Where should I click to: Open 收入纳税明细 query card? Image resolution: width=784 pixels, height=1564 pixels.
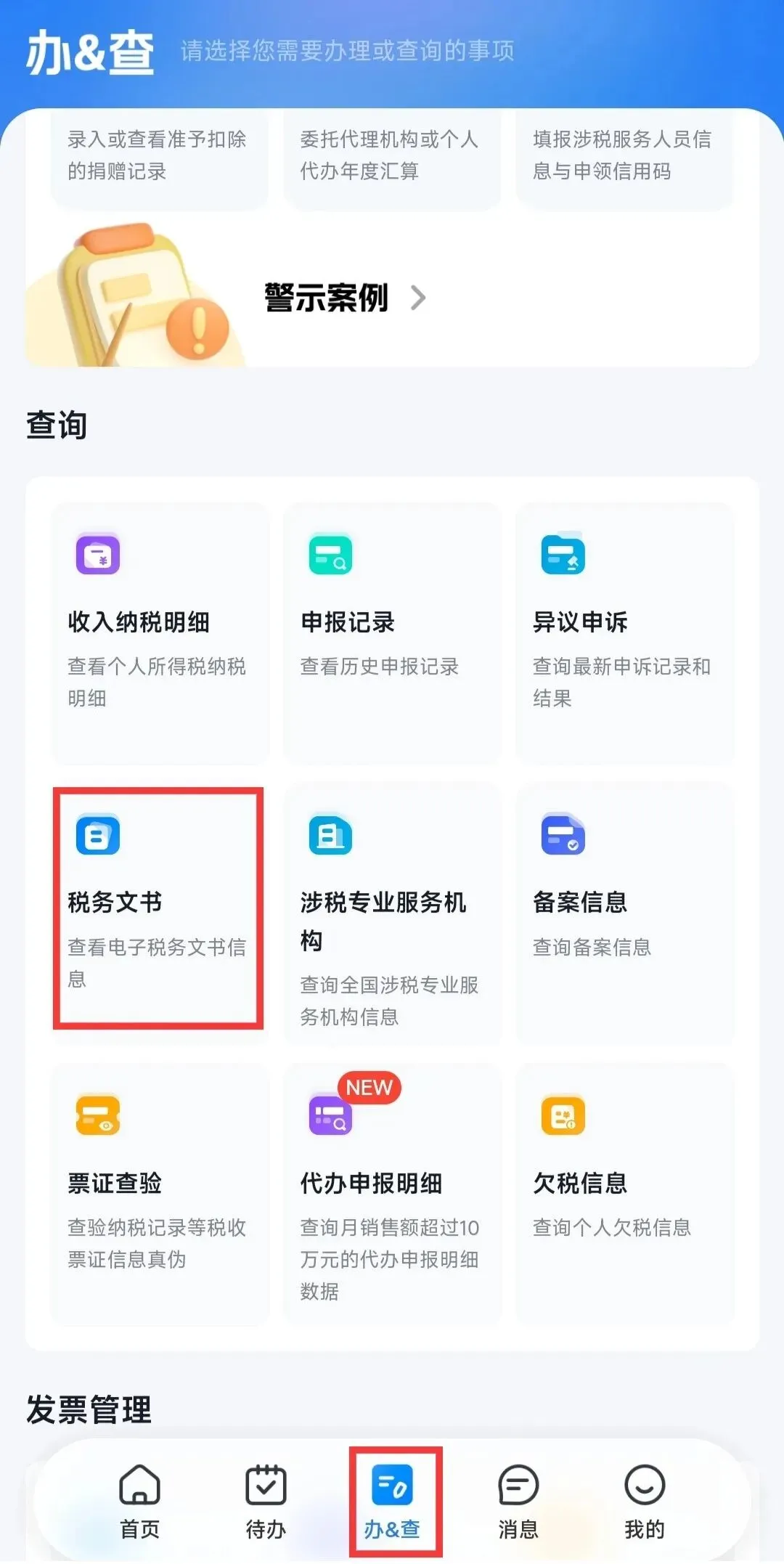coord(160,633)
